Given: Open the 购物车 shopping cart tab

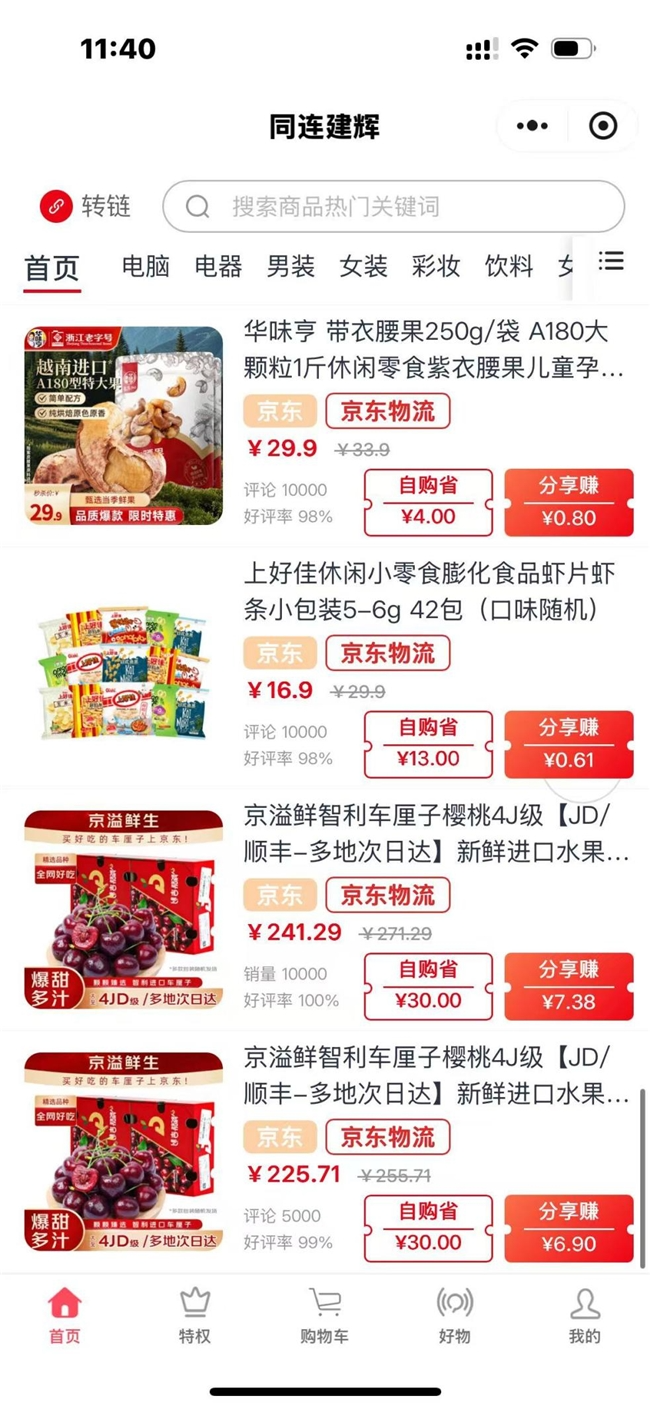Looking at the screenshot, I should 325,1315.
